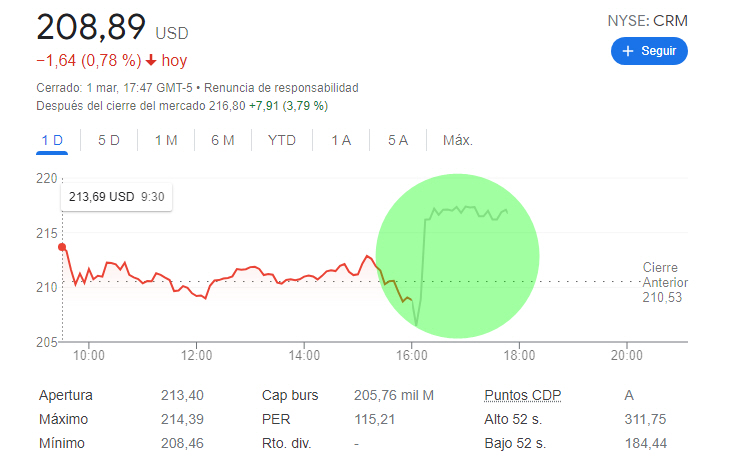Open the Máx. time range
This screenshot has height=470, width=732.
(x=457, y=140)
